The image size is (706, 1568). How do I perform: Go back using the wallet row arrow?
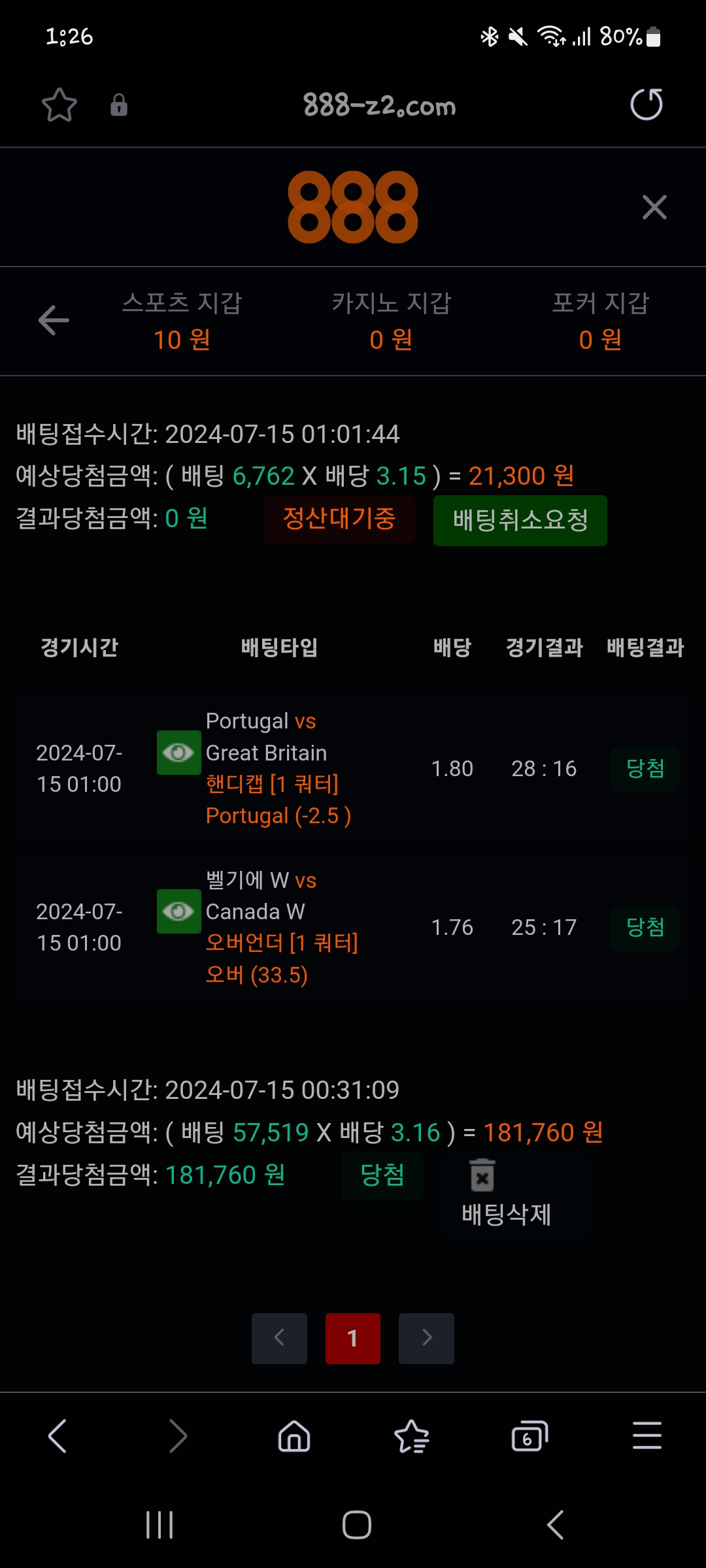coord(54,320)
